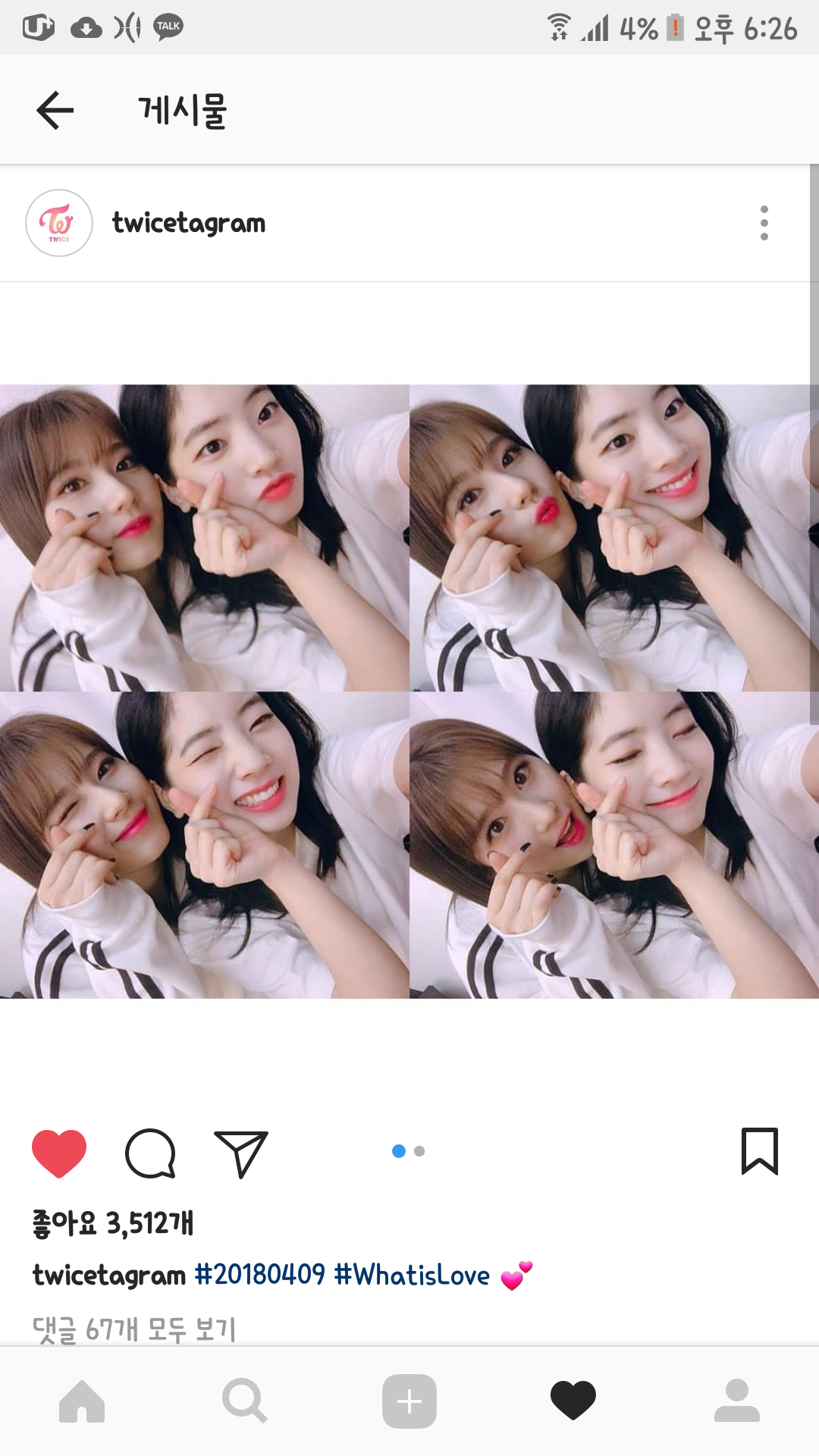Screen dimensions: 819x1456
Task: View the 좋아요 3,512개 likes list
Action: (x=113, y=1222)
